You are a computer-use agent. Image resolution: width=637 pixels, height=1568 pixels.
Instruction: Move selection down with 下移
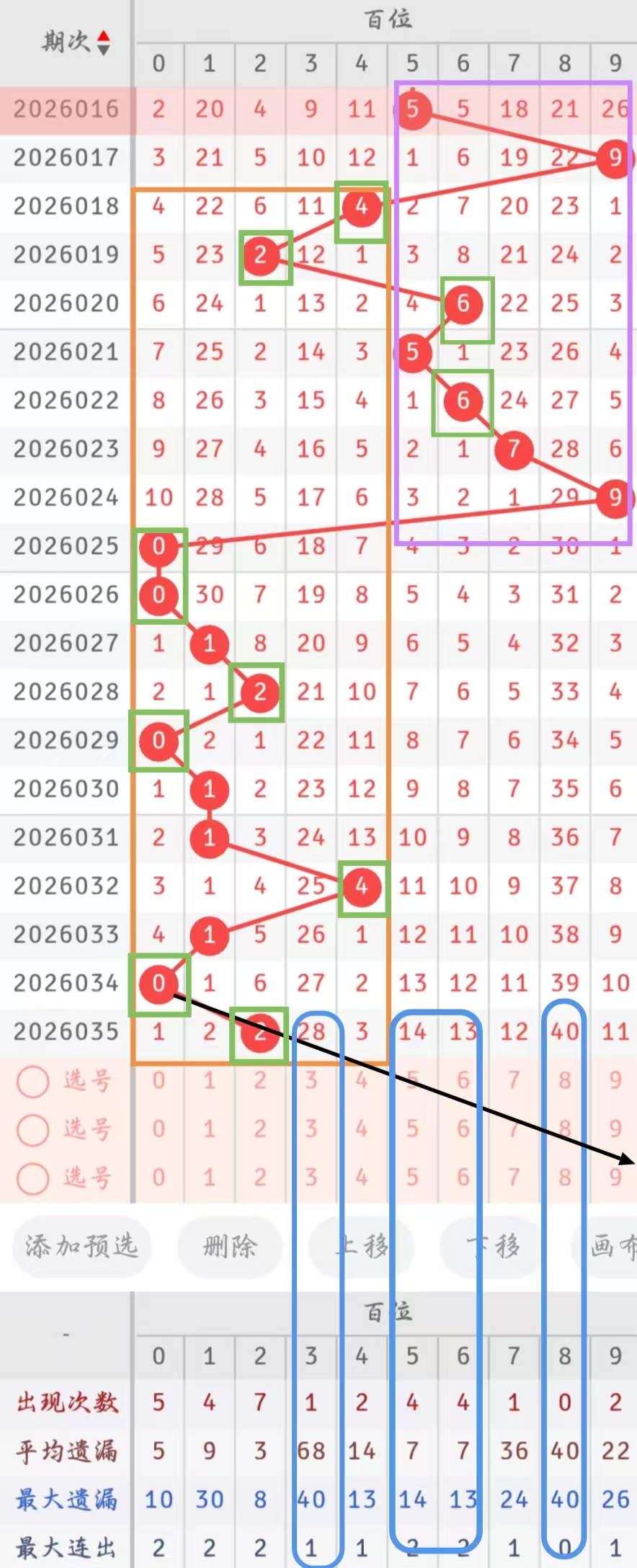(492, 1246)
